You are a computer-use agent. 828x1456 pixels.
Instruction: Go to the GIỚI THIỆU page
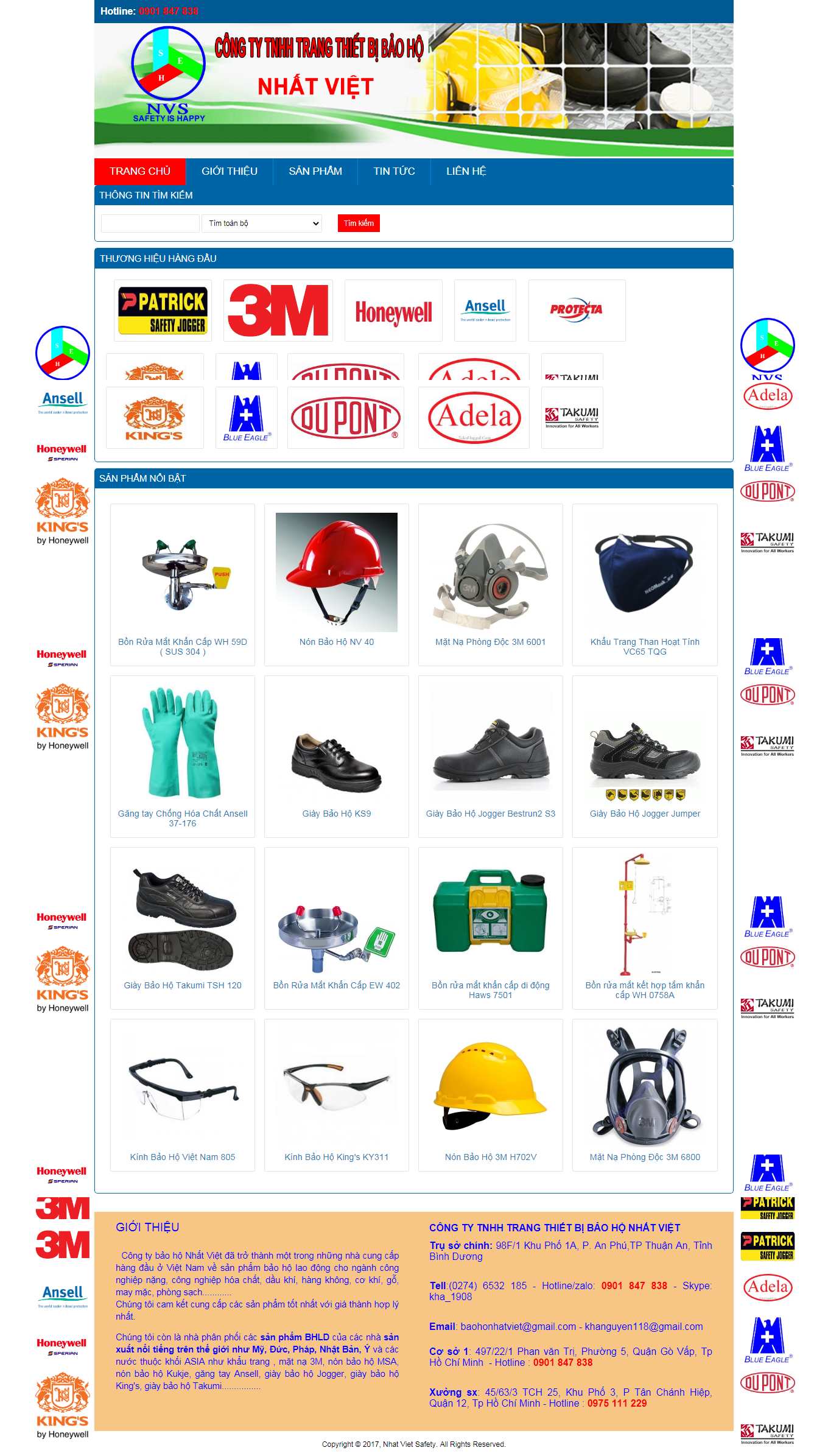229,171
